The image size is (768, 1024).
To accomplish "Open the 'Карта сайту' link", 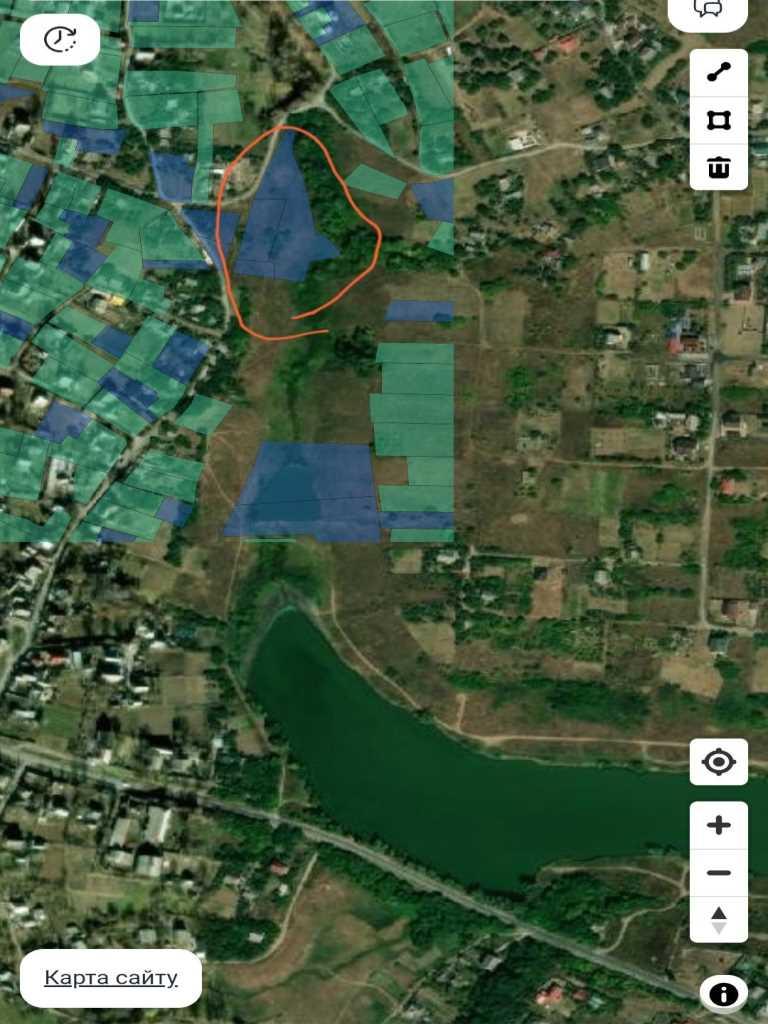I will pyautogui.click(x=111, y=978).
